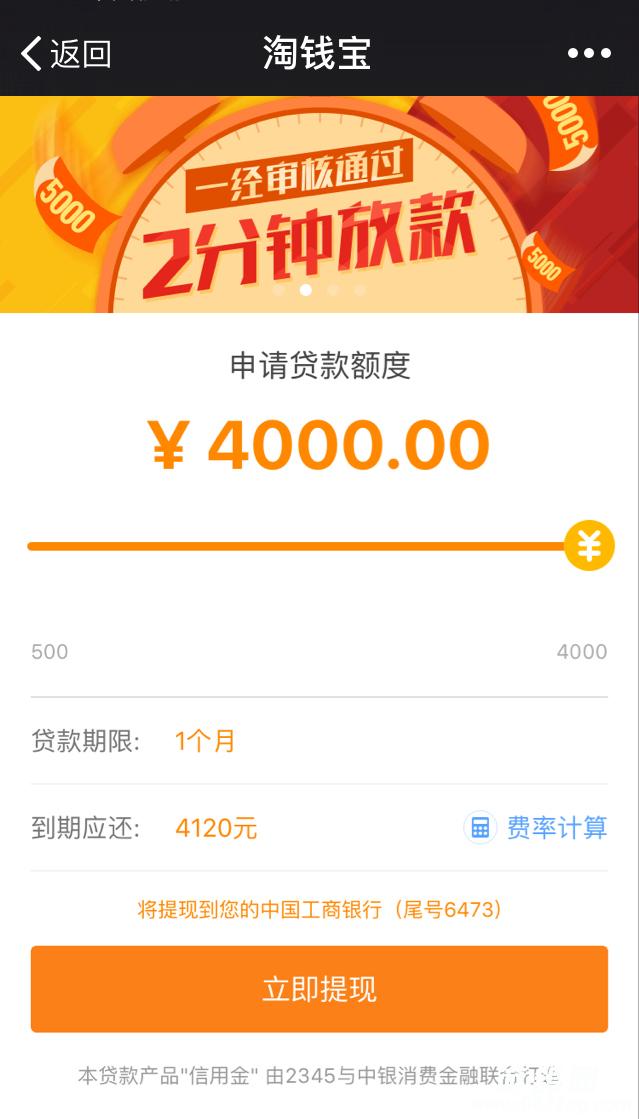Open 费率计算 rate calculator
The width and height of the screenshot is (639, 1119).
point(537,828)
